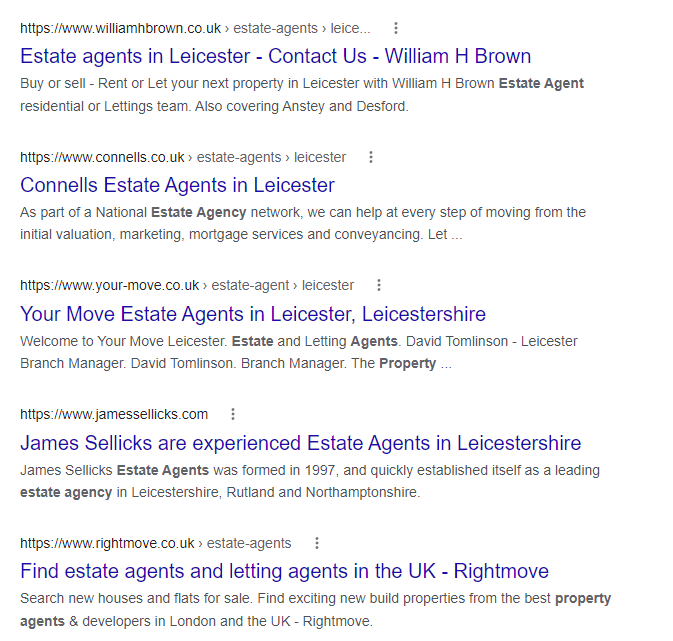This screenshot has width=673, height=641.
Task: Open more options for the rightmove.co.uk result
Action: pos(317,543)
